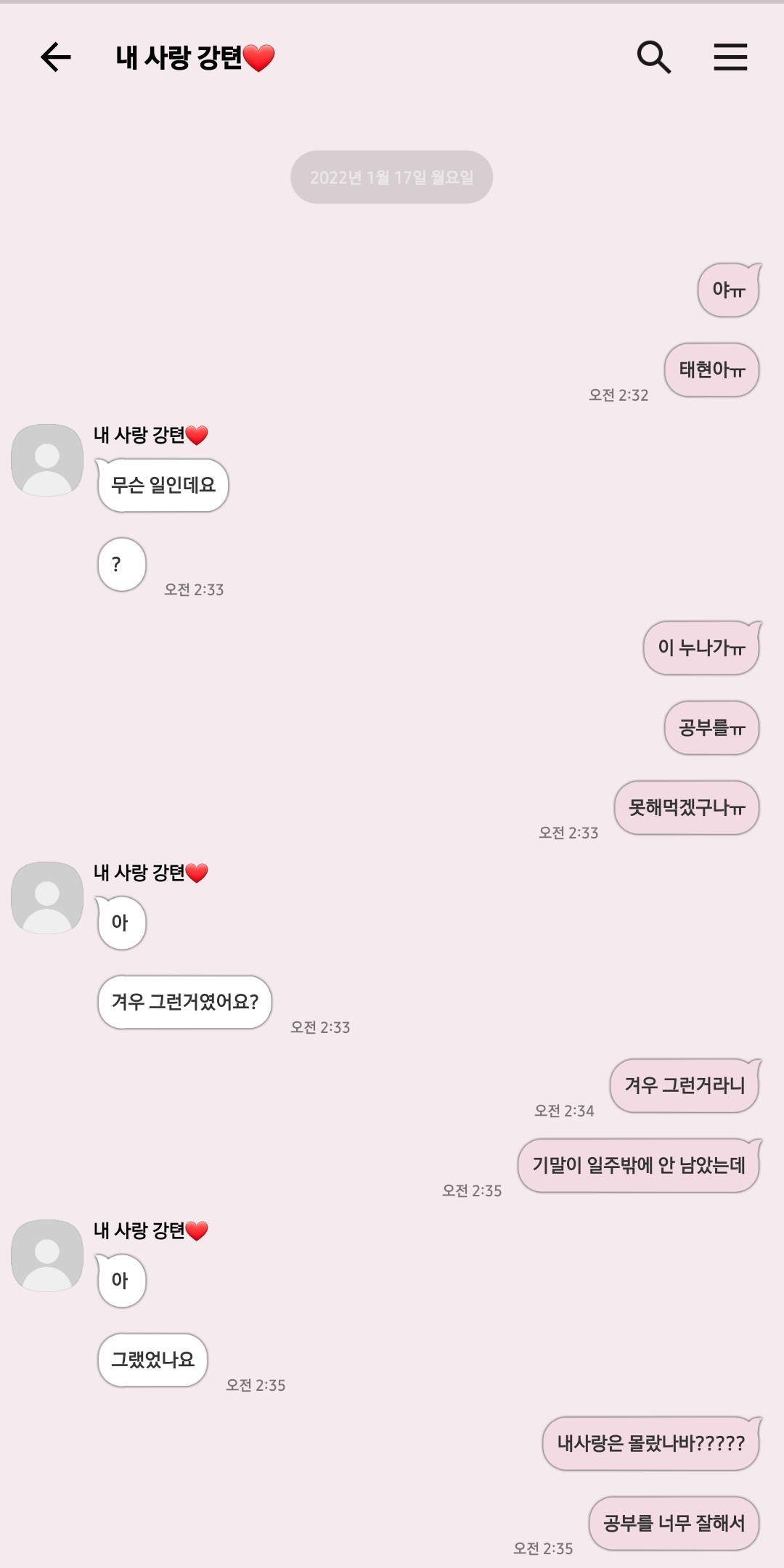Open the chat room hamburger menu
Image resolution: width=784 pixels, height=1568 pixels.
[730, 57]
